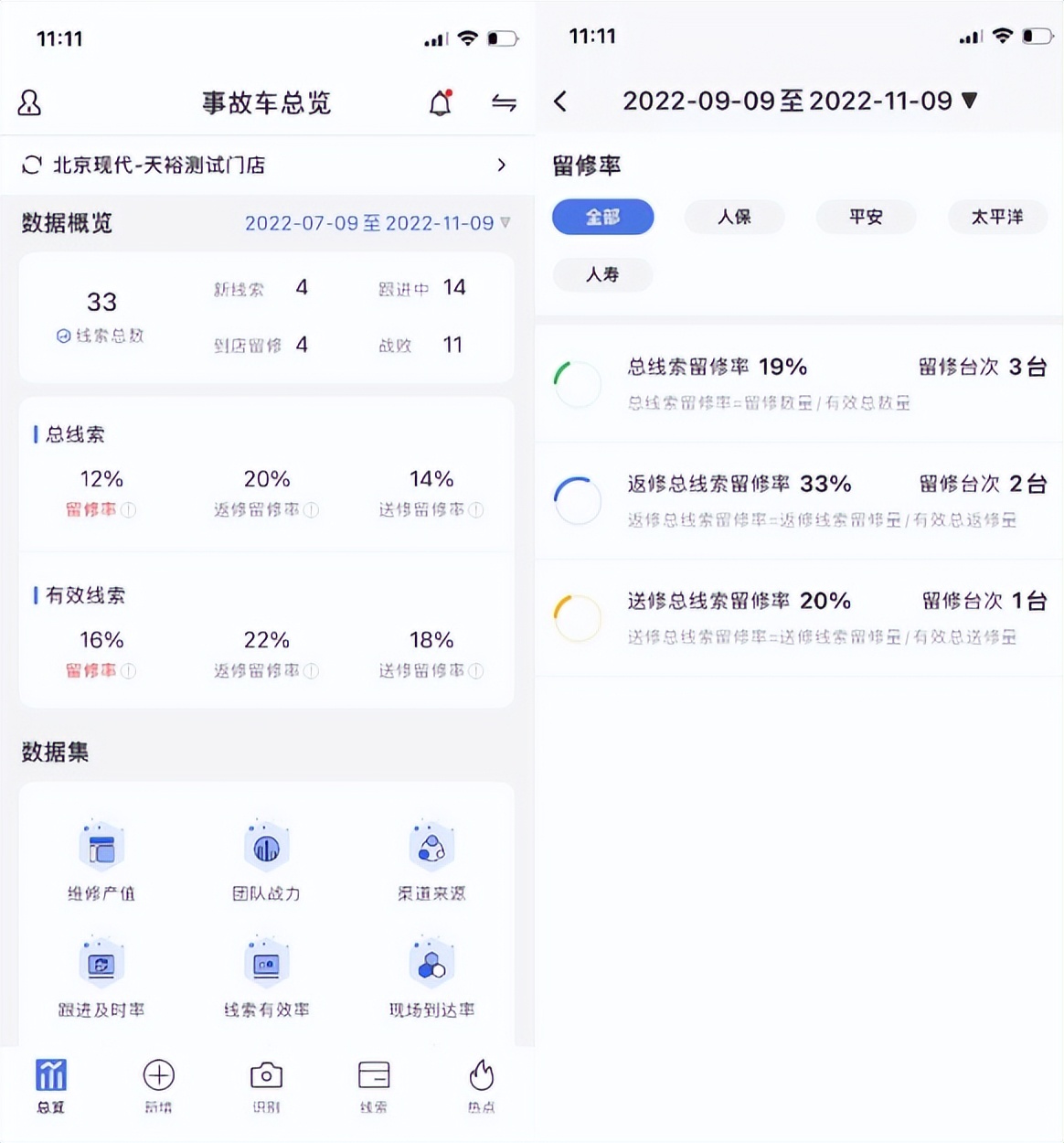This screenshot has height=1143, width=1064.
Task: Expand the 2022-07-09至2022-11-09 date dropdown
Action: point(375,222)
